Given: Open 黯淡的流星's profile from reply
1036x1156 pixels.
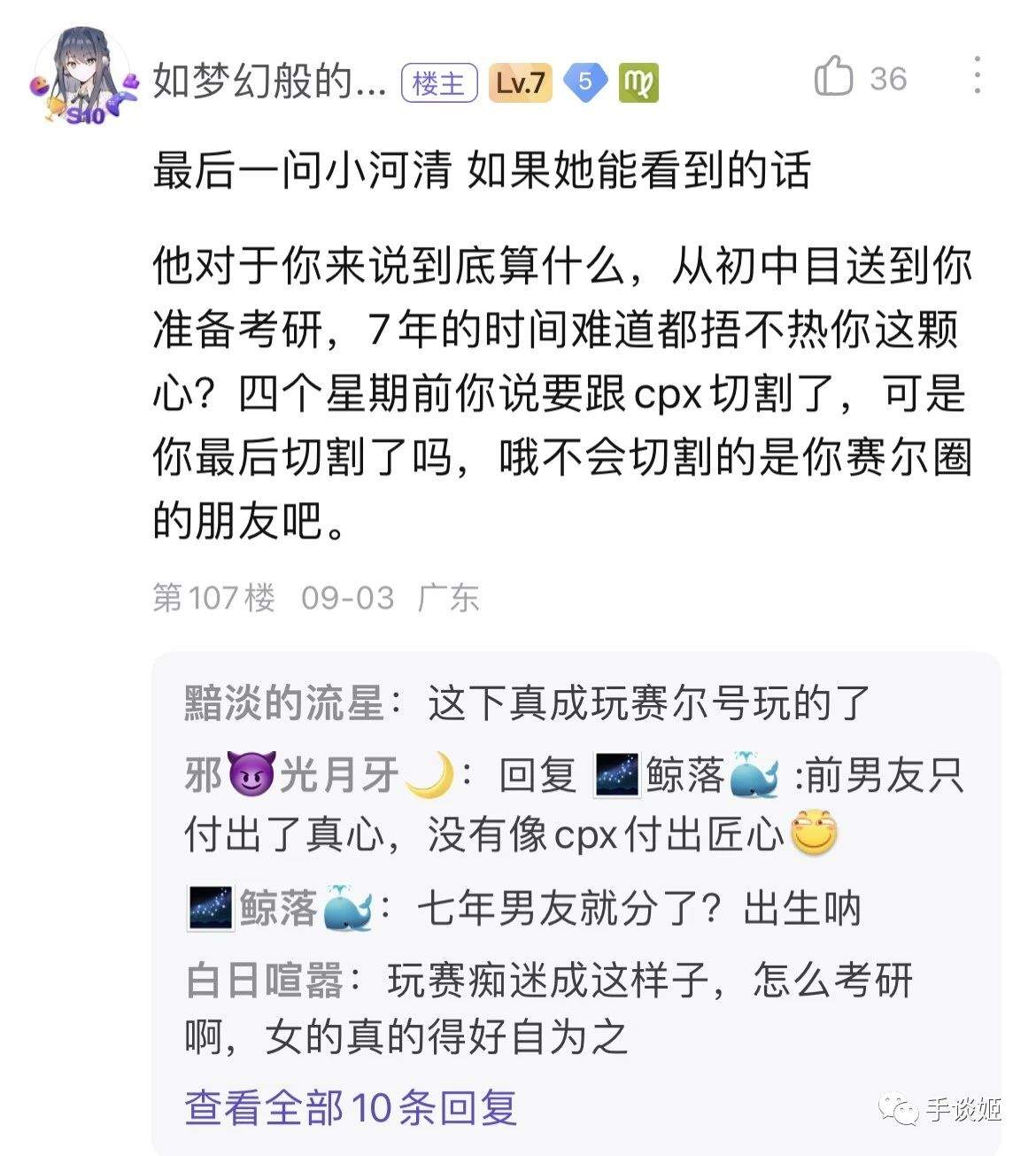Looking at the screenshot, I should pos(284,704).
